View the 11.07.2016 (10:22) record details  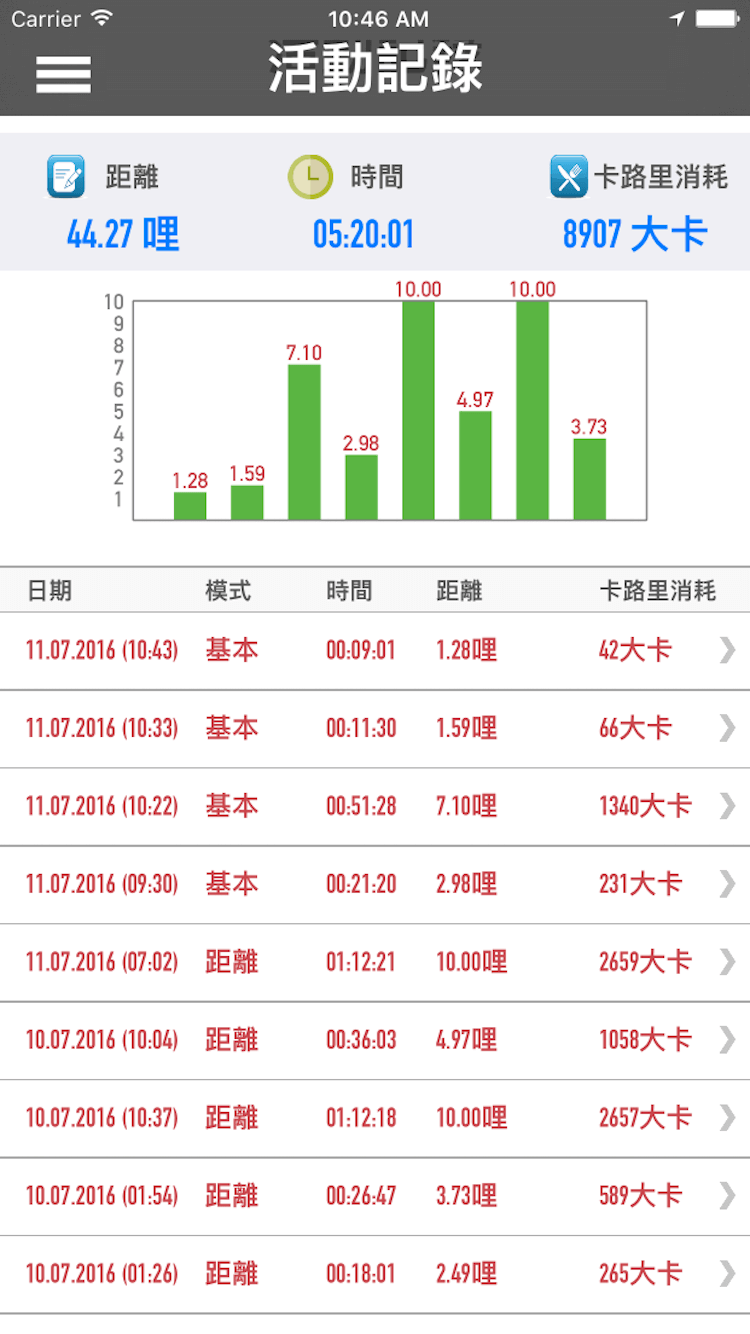coord(375,807)
